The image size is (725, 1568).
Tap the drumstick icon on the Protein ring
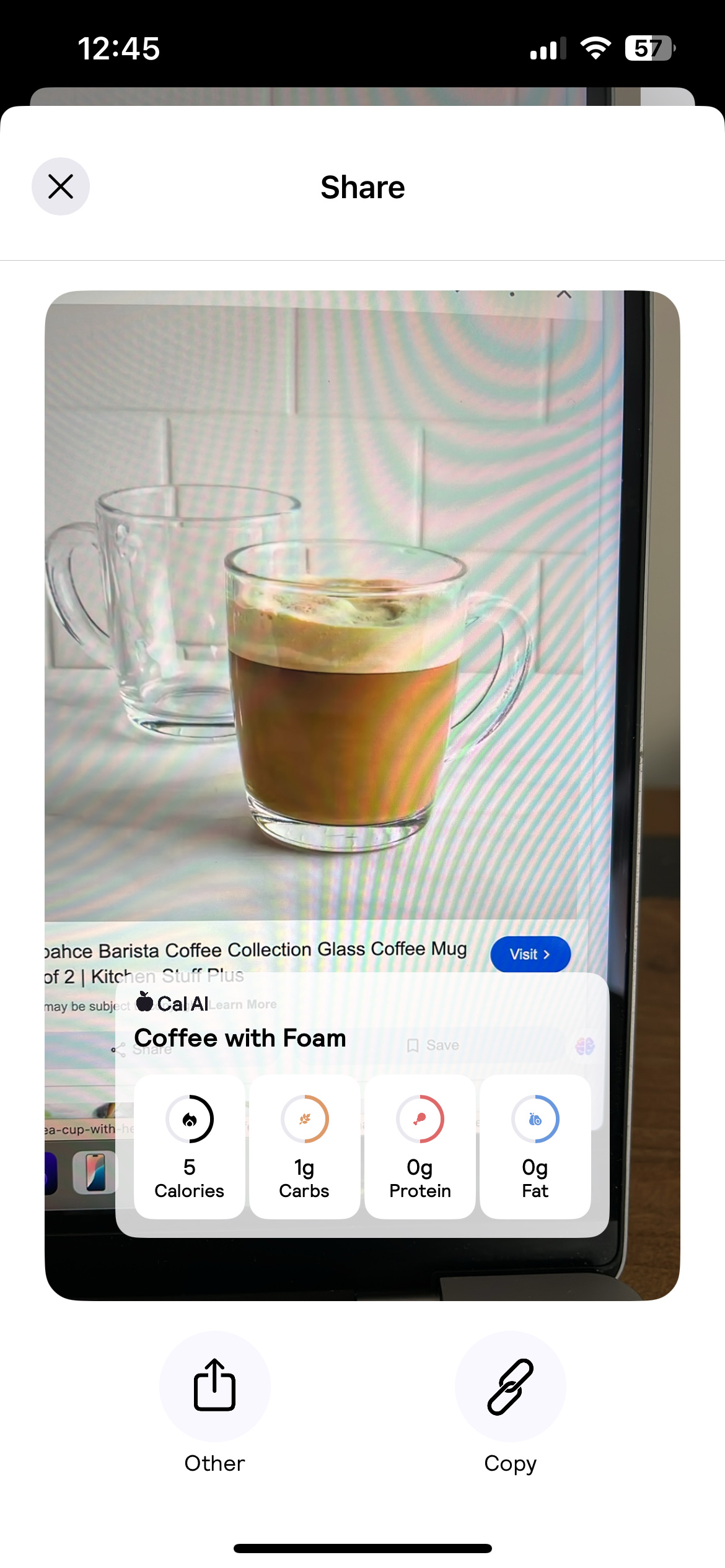(x=420, y=1120)
